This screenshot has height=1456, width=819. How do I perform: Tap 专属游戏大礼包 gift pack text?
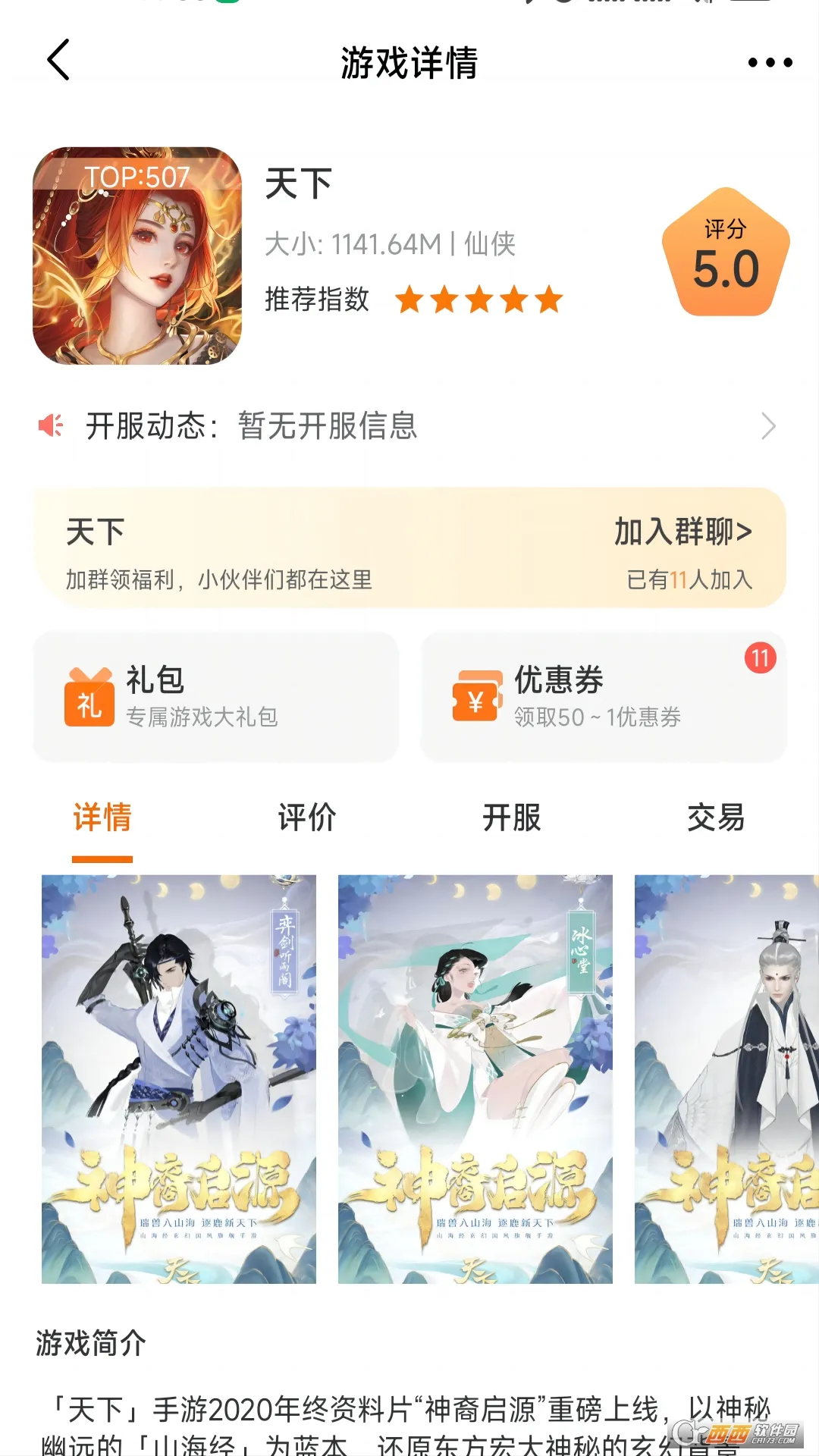pyautogui.click(x=202, y=715)
